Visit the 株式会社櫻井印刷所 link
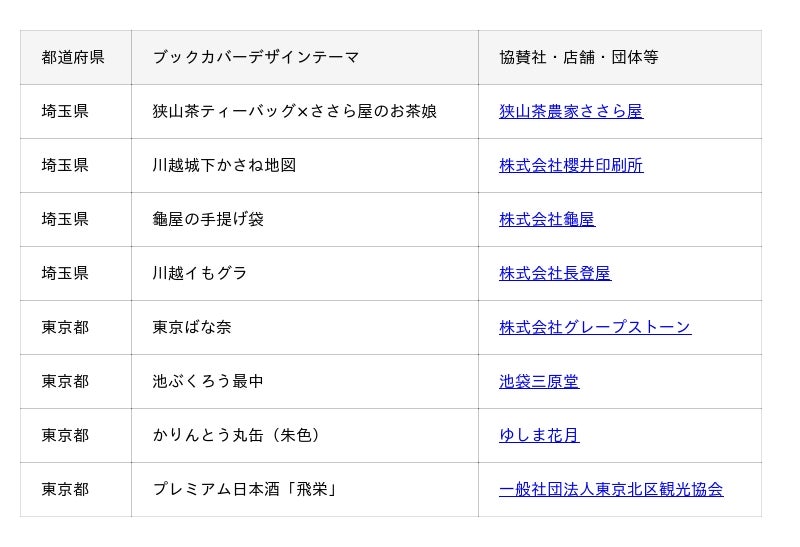This screenshot has width=800, height=547. [571, 165]
